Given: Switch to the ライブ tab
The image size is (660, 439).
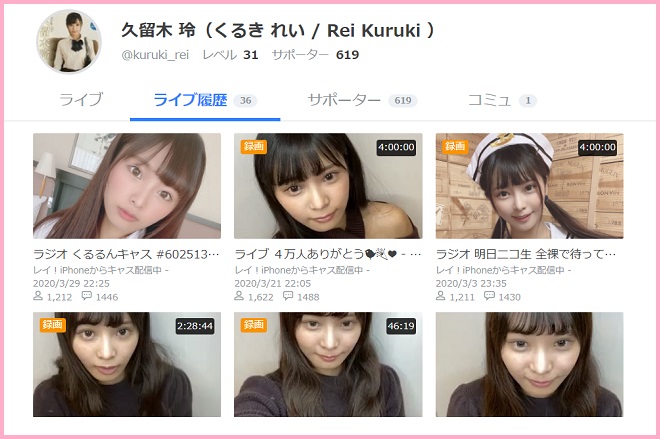Looking at the screenshot, I should [80, 100].
